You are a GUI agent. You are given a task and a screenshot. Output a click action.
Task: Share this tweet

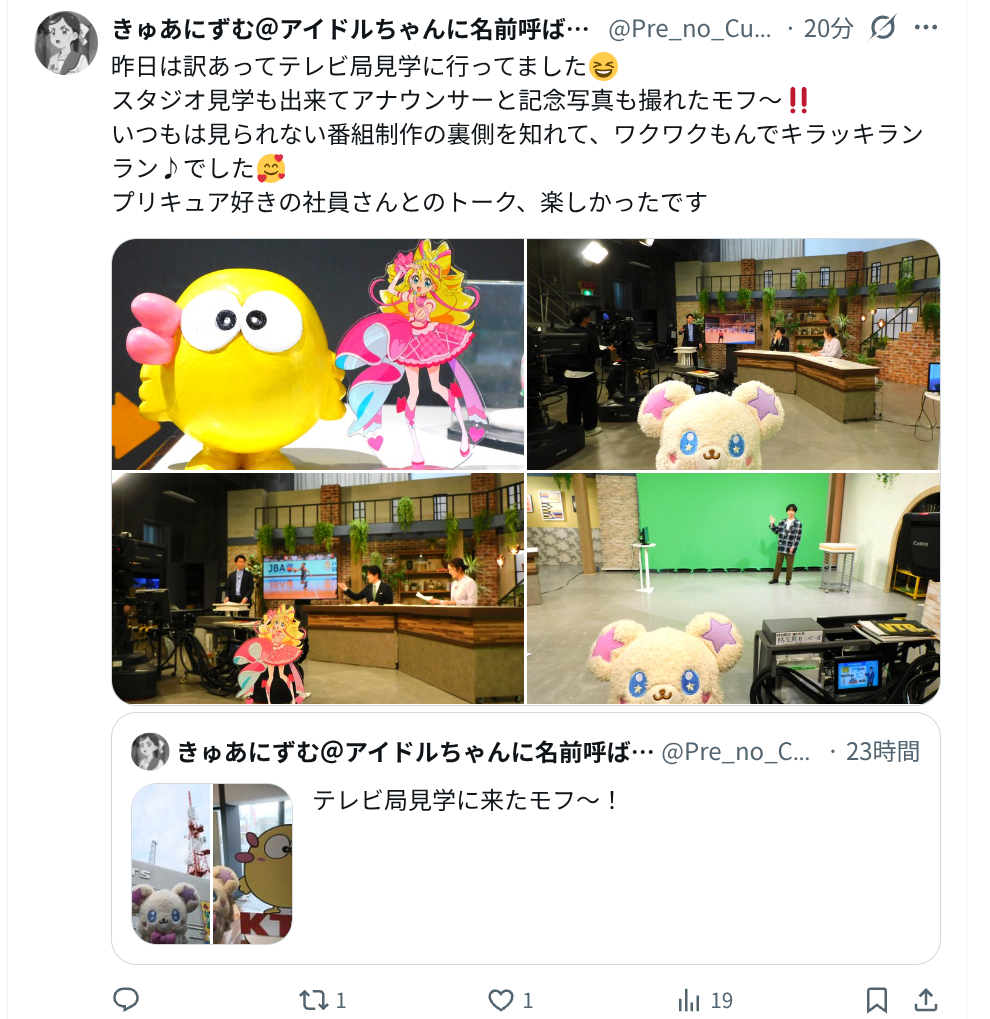[x=926, y=999]
